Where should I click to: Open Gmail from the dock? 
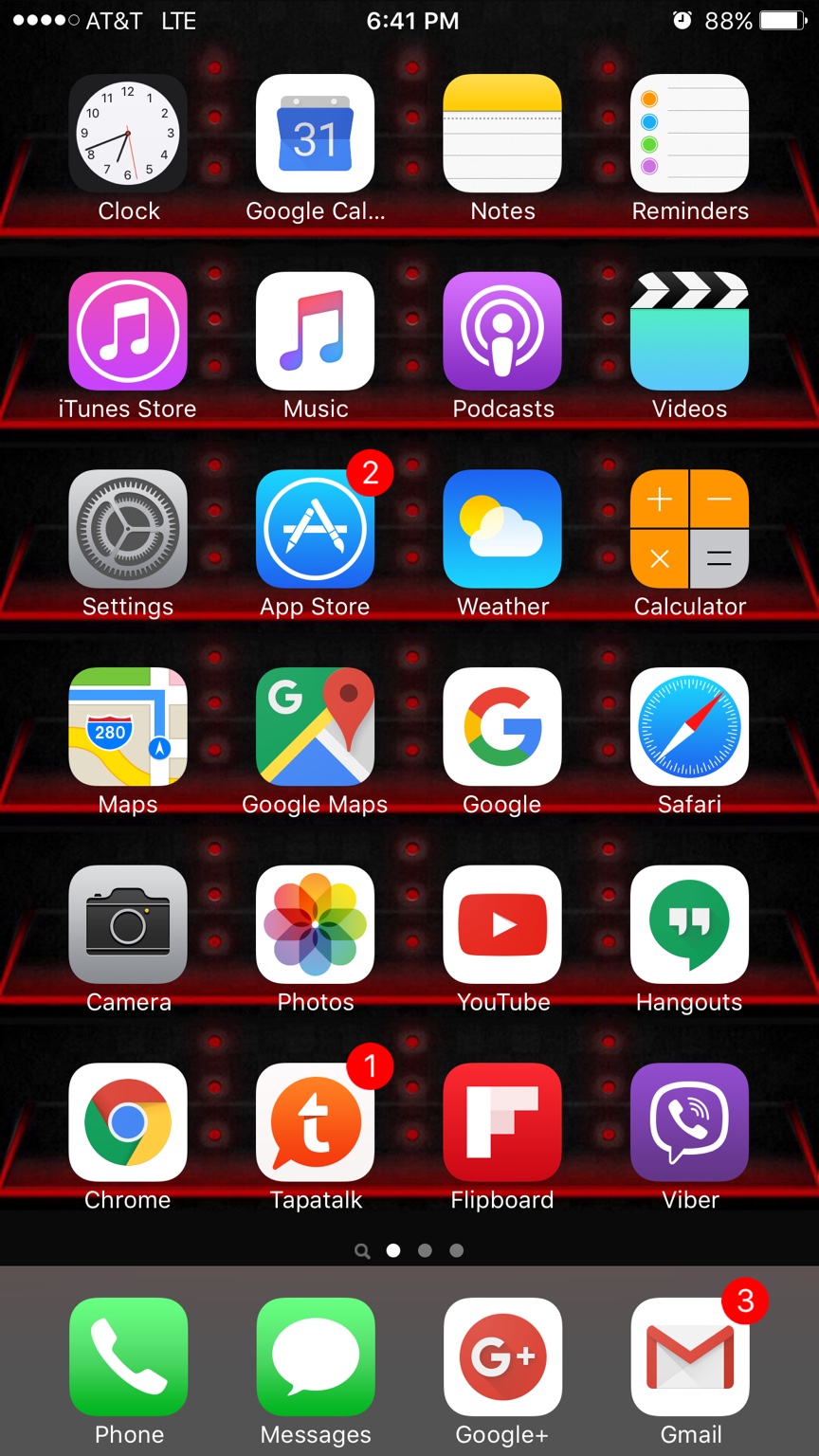(689, 1356)
